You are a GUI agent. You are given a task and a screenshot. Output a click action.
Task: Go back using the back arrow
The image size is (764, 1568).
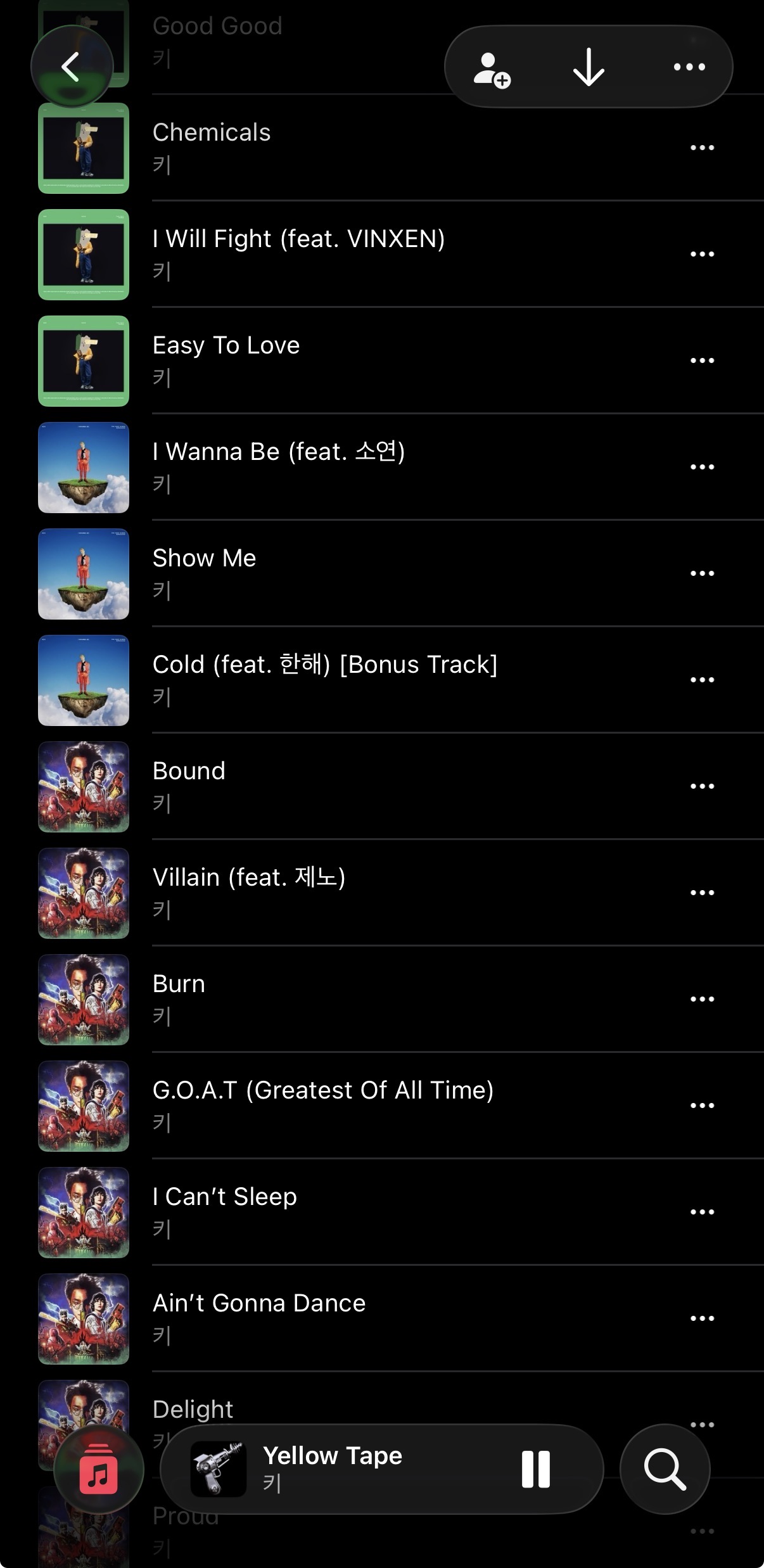pos(71,67)
